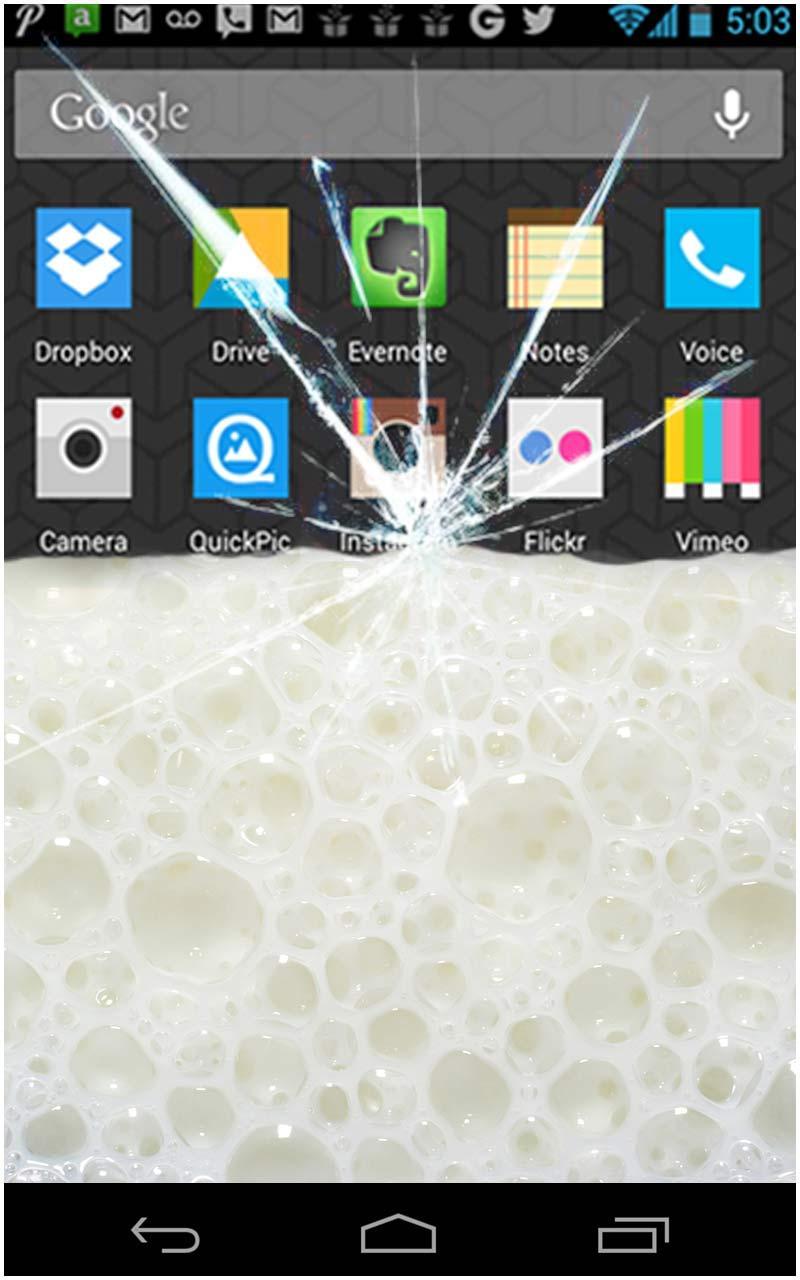
Task: Open Evernote
Action: 398,258
